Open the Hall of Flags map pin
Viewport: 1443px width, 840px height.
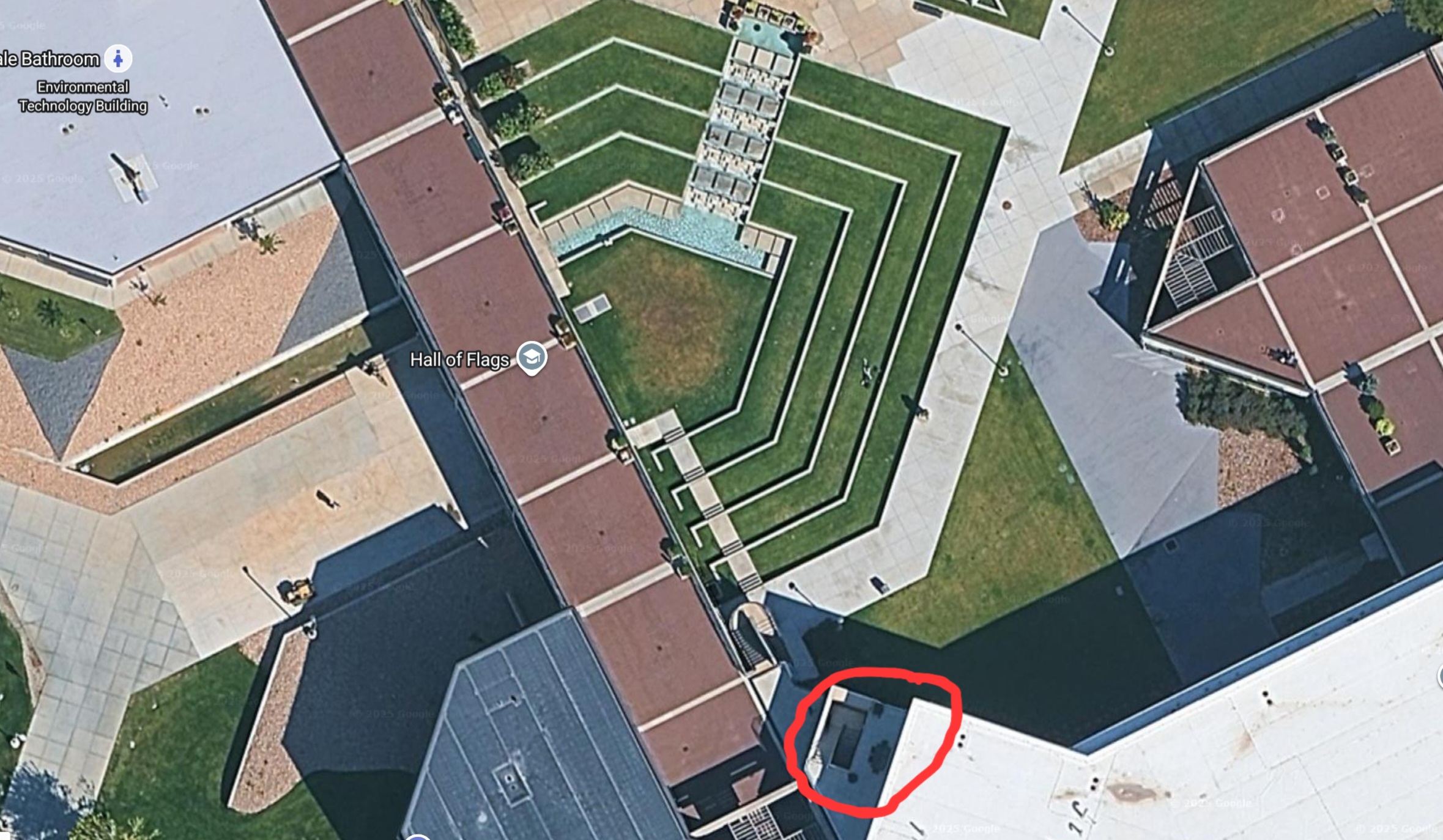(531, 356)
